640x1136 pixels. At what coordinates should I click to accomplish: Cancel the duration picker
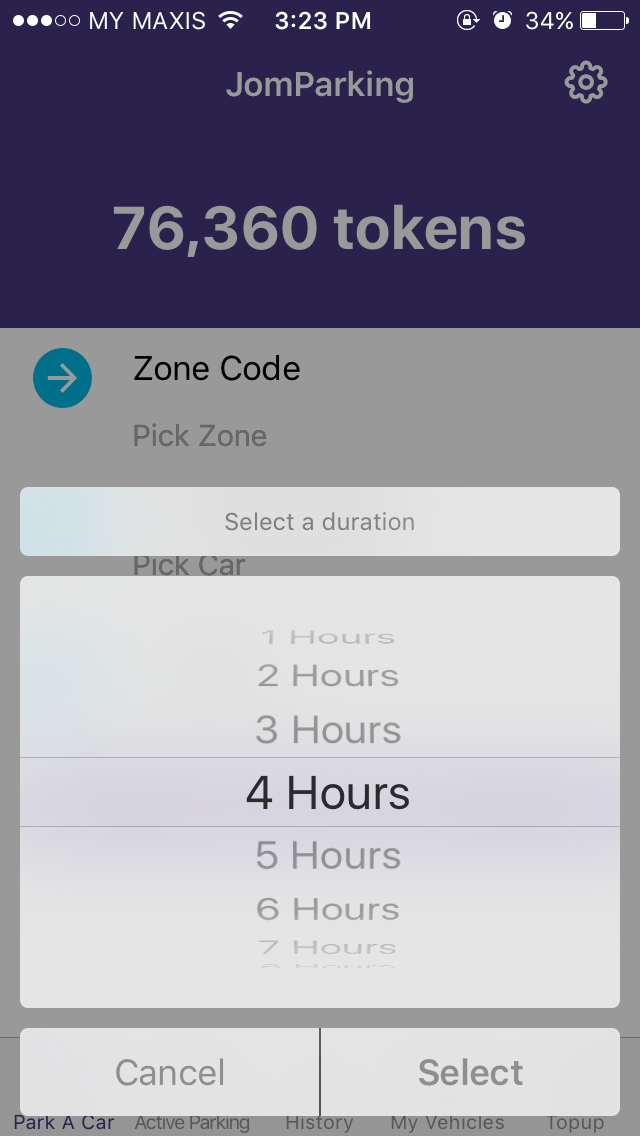[170, 1072]
